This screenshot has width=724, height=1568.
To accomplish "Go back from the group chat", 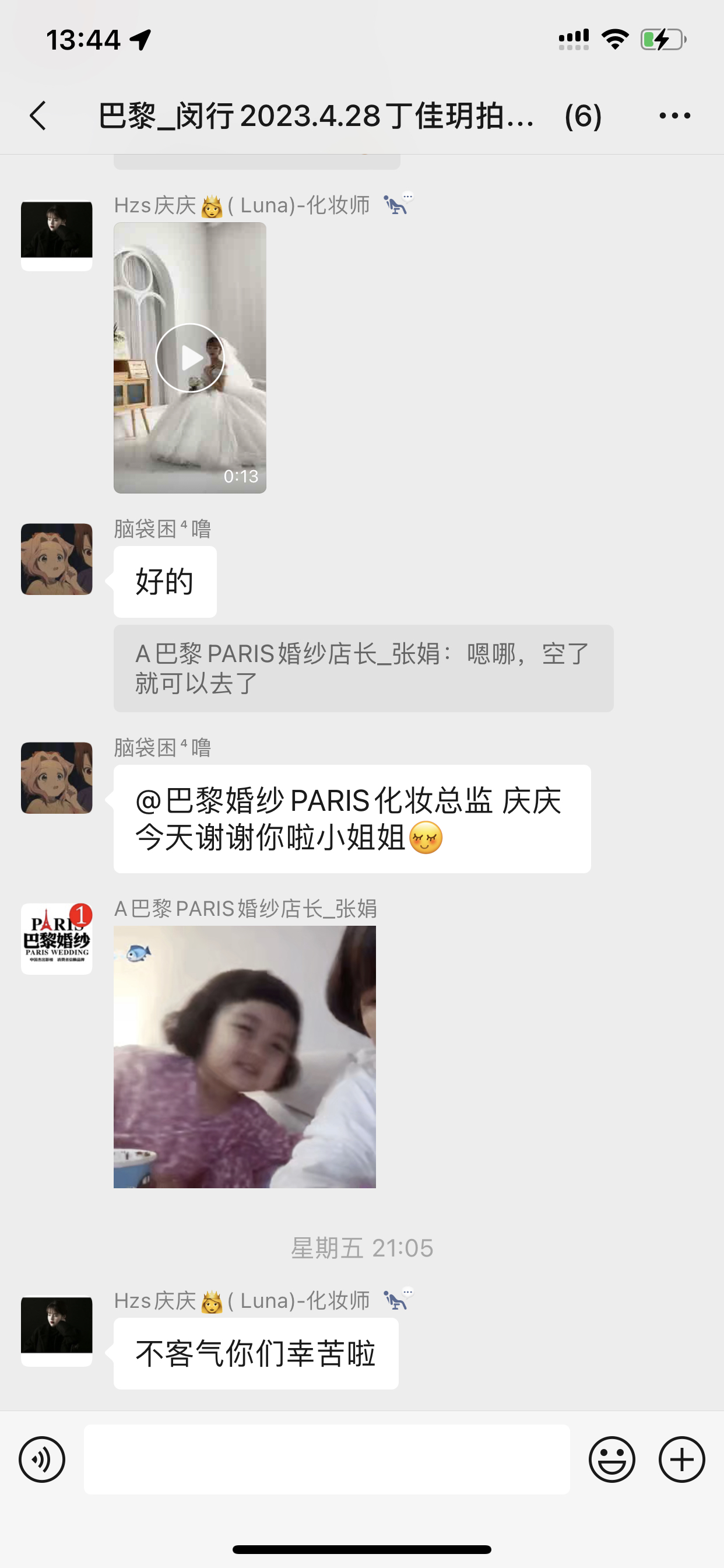I will (x=38, y=116).
